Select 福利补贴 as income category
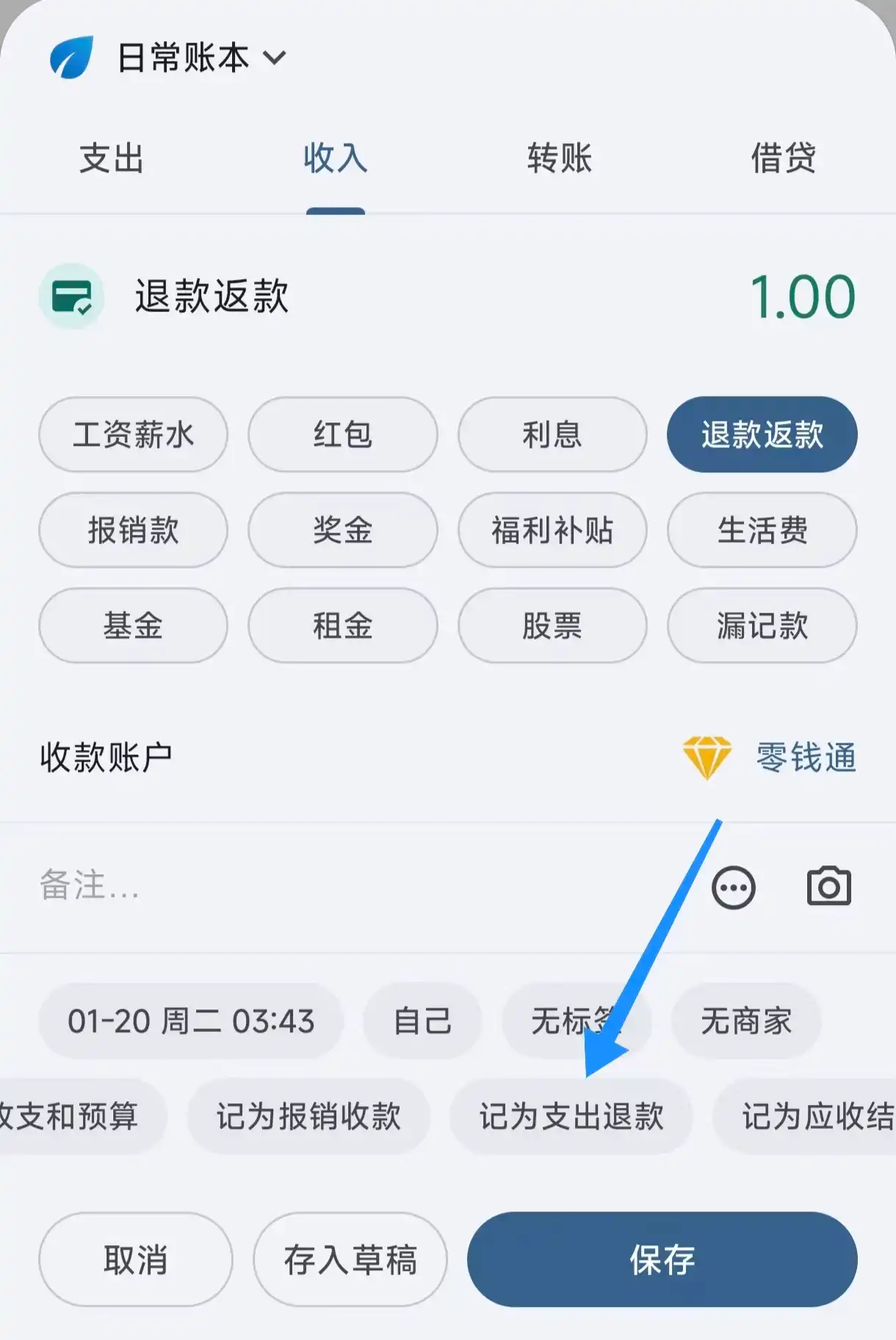The width and height of the screenshot is (896, 1340). click(x=552, y=530)
